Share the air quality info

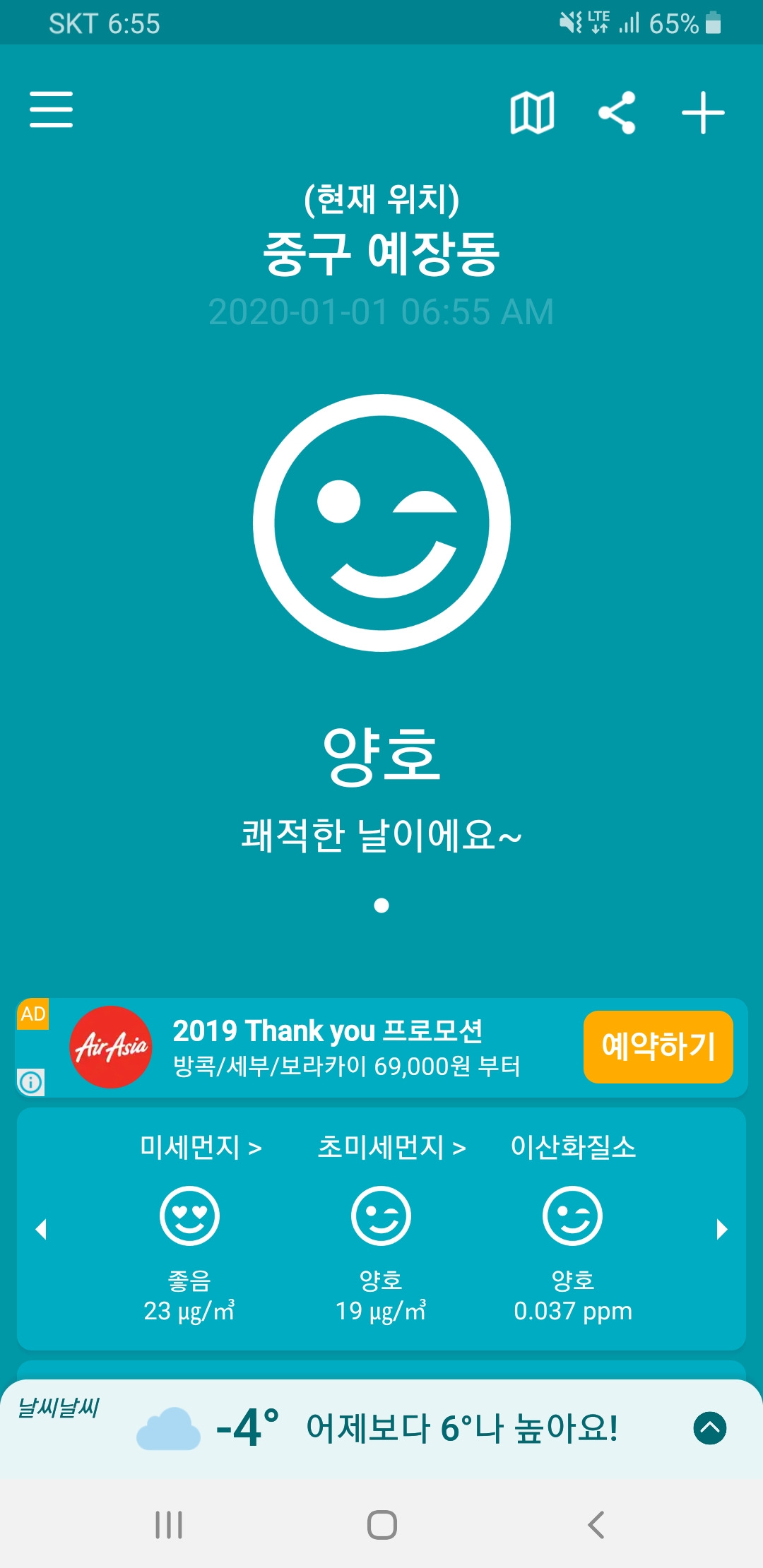(x=617, y=112)
